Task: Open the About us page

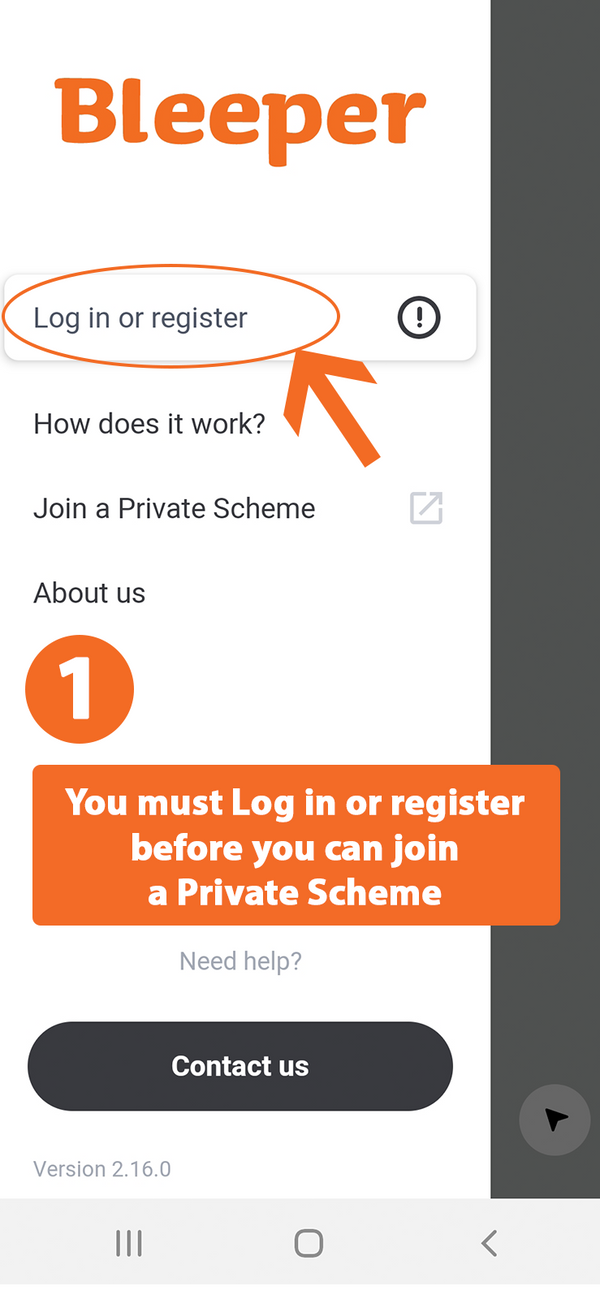Action: tap(240, 593)
